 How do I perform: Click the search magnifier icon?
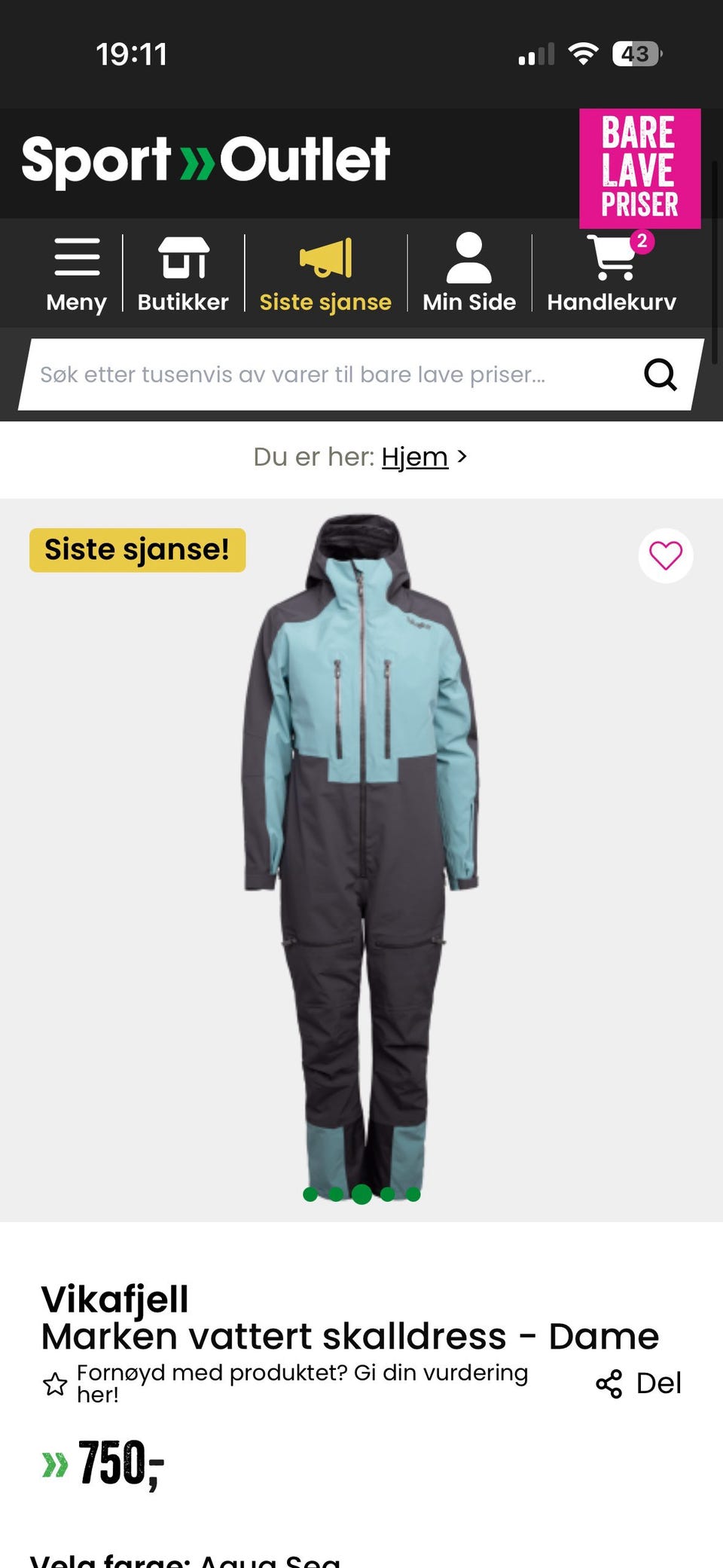click(x=660, y=374)
